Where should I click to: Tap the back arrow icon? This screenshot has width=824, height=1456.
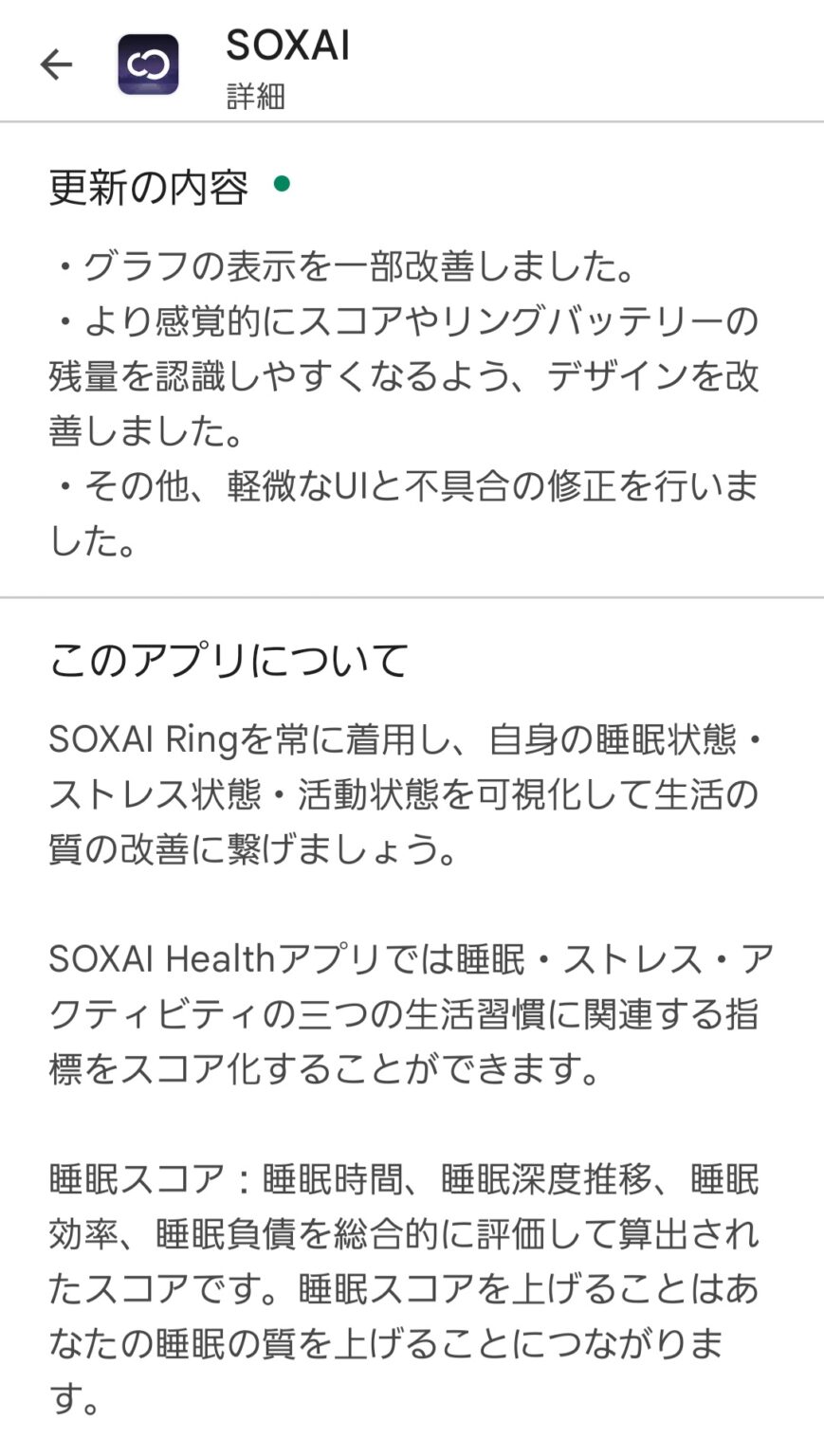55,64
